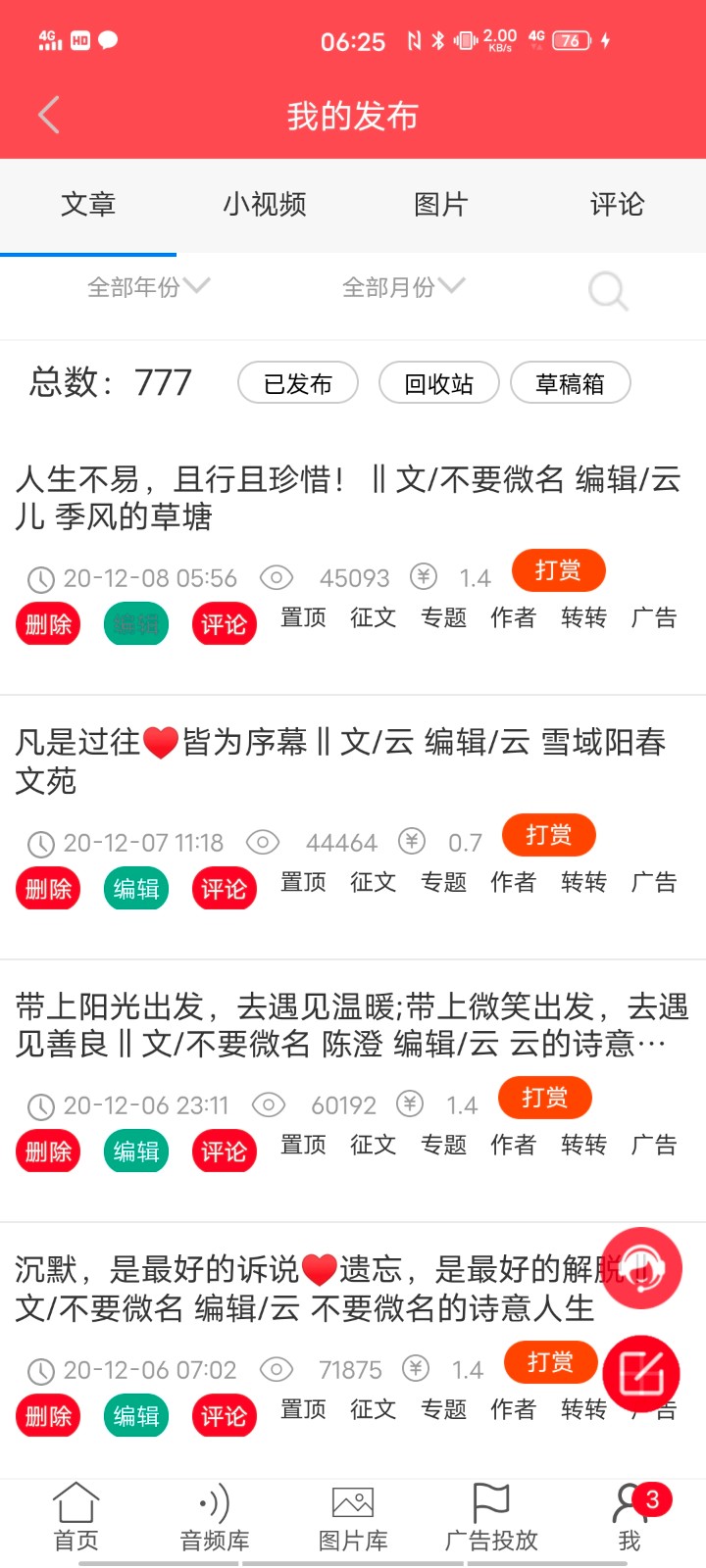Tap the search magnifier icon

tap(607, 291)
